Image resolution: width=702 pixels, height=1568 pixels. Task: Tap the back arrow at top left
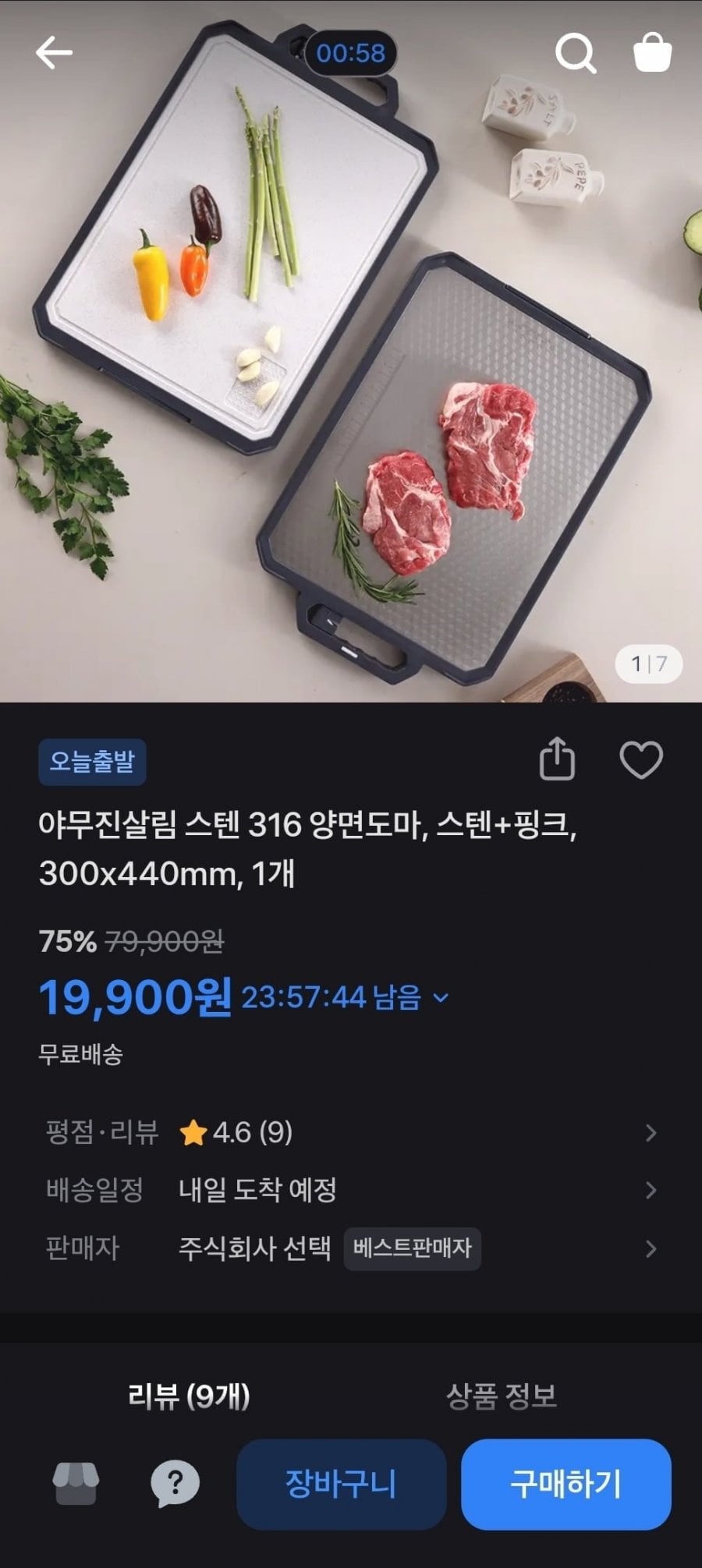point(51,51)
